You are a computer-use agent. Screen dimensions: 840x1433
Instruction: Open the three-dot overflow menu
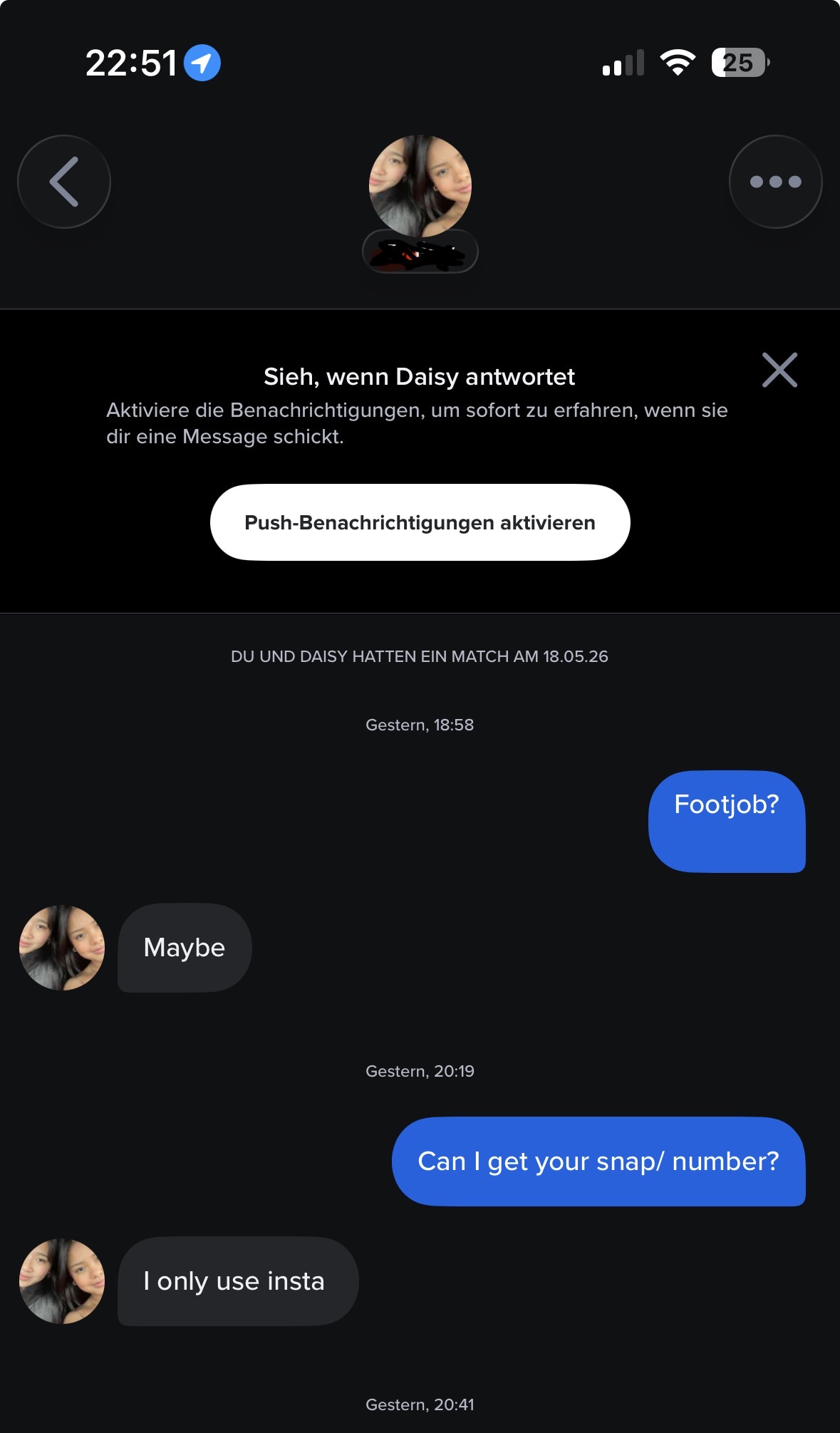(x=775, y=182)
